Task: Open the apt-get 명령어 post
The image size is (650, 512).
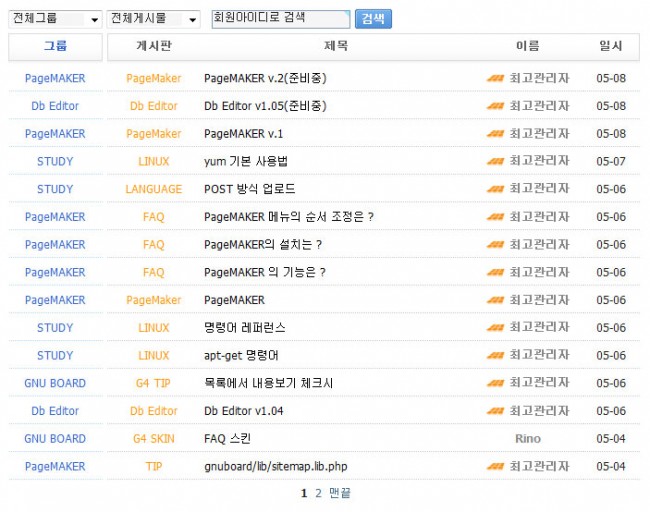Action: (x=241, y=356)
